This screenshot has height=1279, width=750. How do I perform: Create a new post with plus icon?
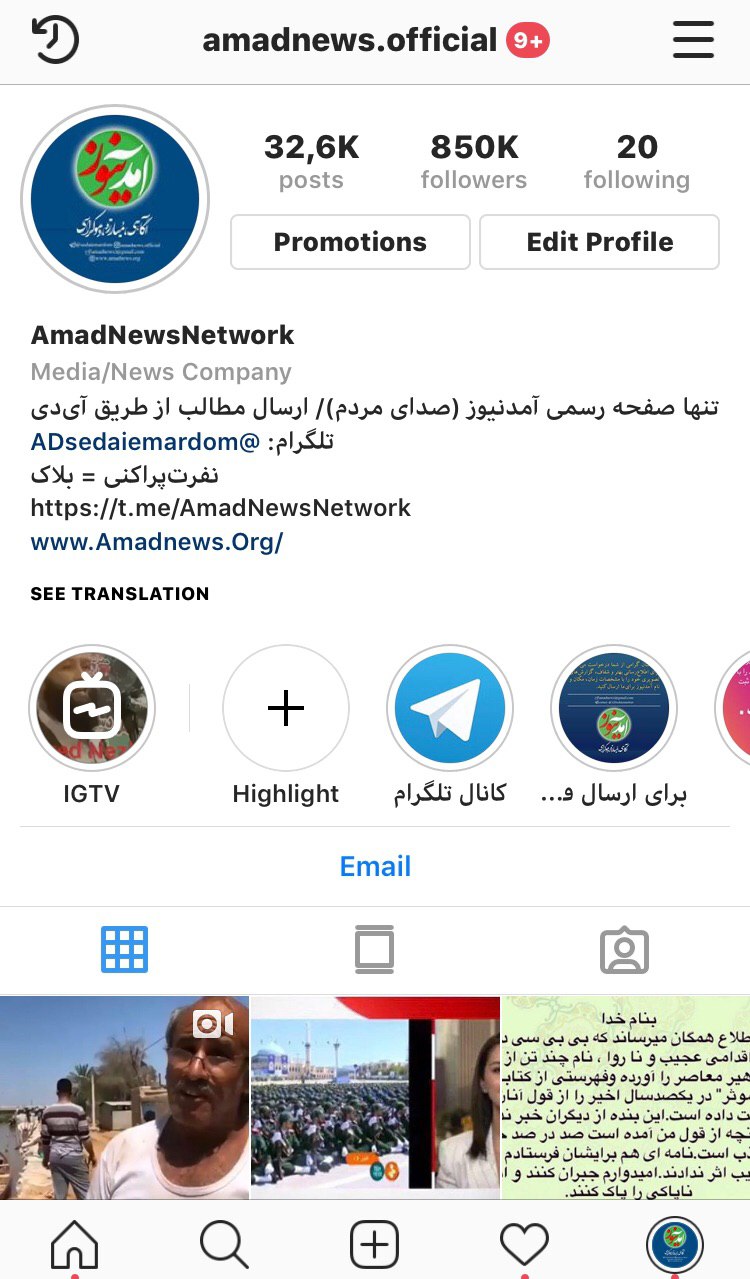click(x=375, y=1245)
